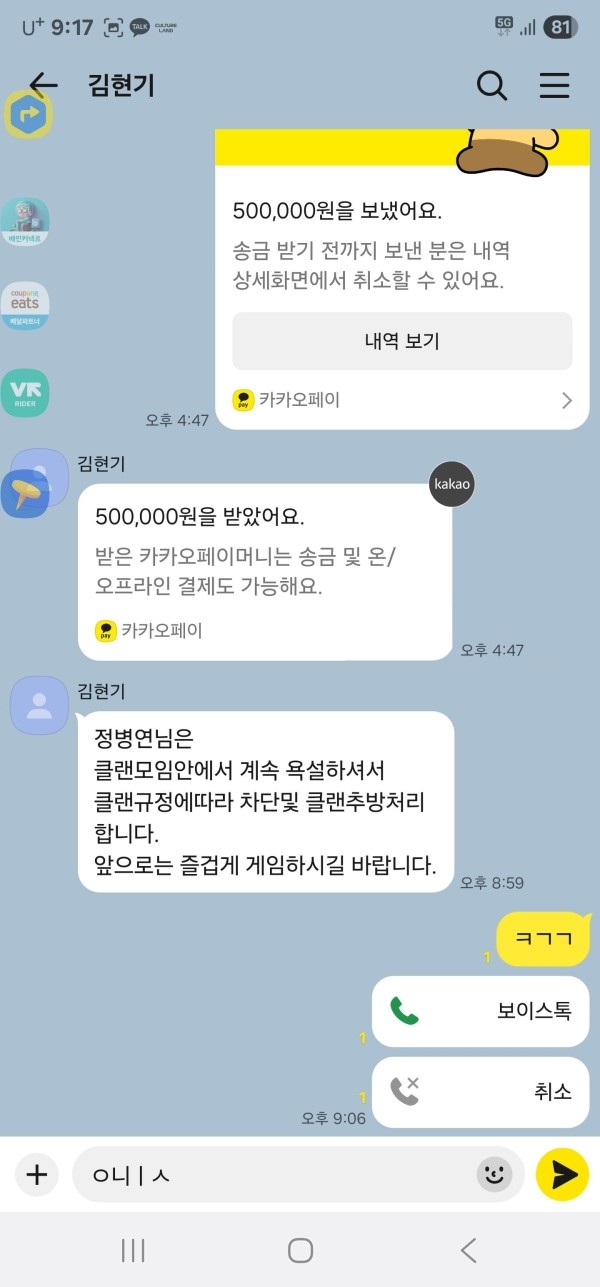This screenshot has height=1287, width=600.
Task: Open the plus attachment menu
Action: click(37, 1174)
